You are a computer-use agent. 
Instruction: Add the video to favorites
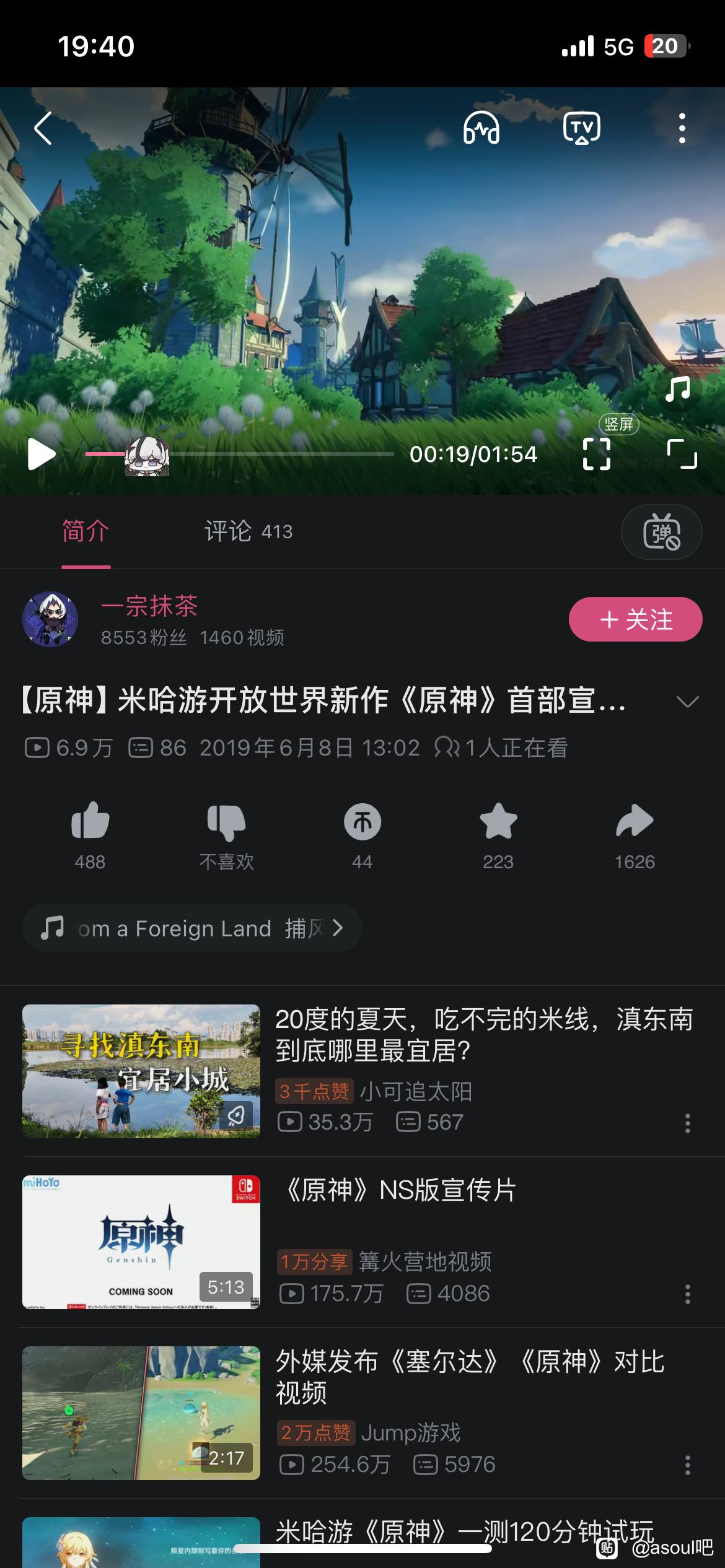pyautogui.click(x=498, y=822)
